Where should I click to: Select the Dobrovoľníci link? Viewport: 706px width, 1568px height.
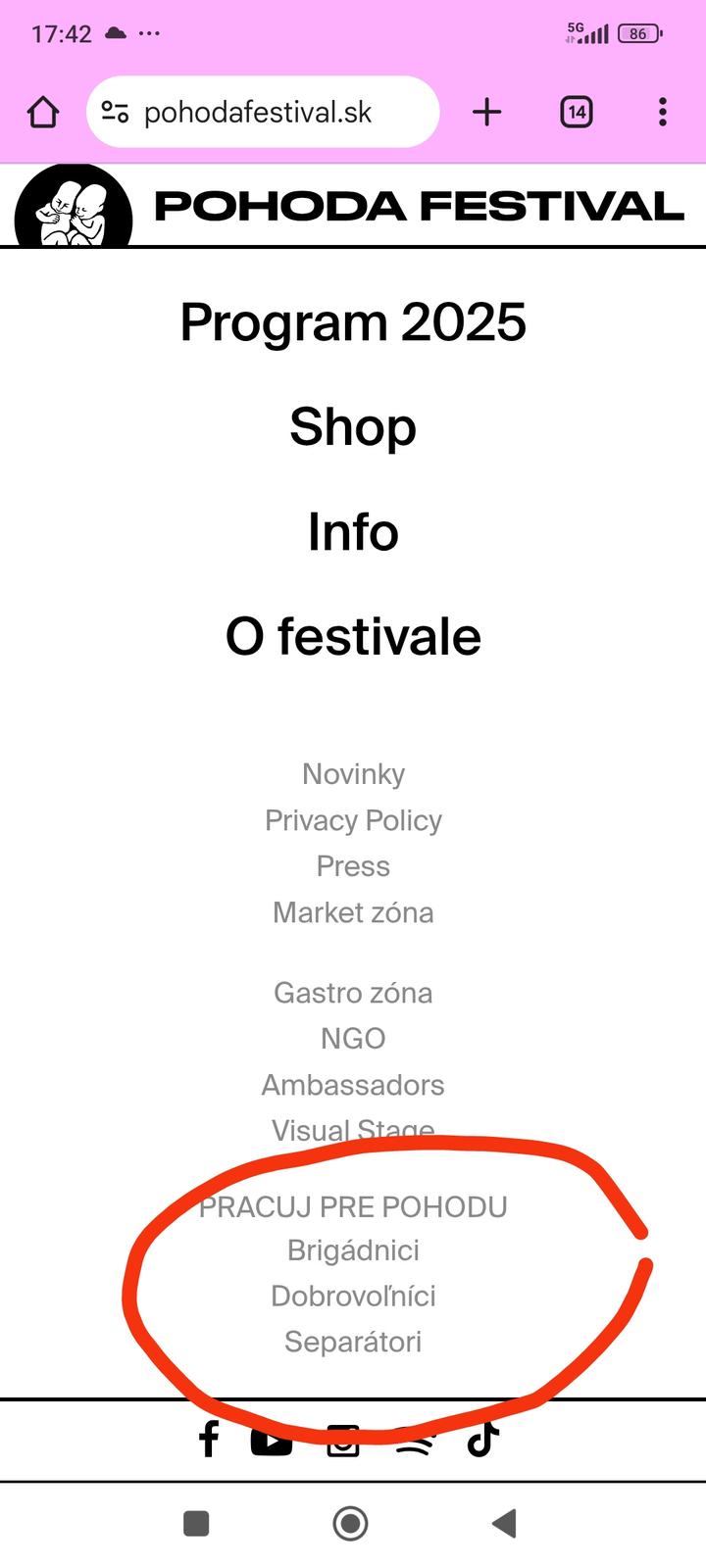click(x=353, y=1296)
